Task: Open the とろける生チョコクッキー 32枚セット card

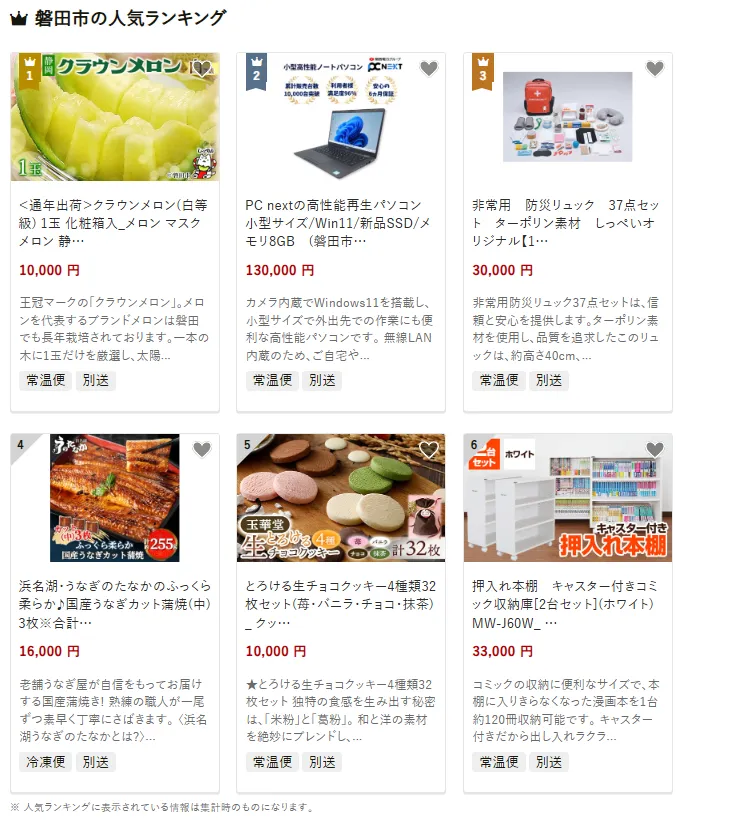Action: coord(340,604)
